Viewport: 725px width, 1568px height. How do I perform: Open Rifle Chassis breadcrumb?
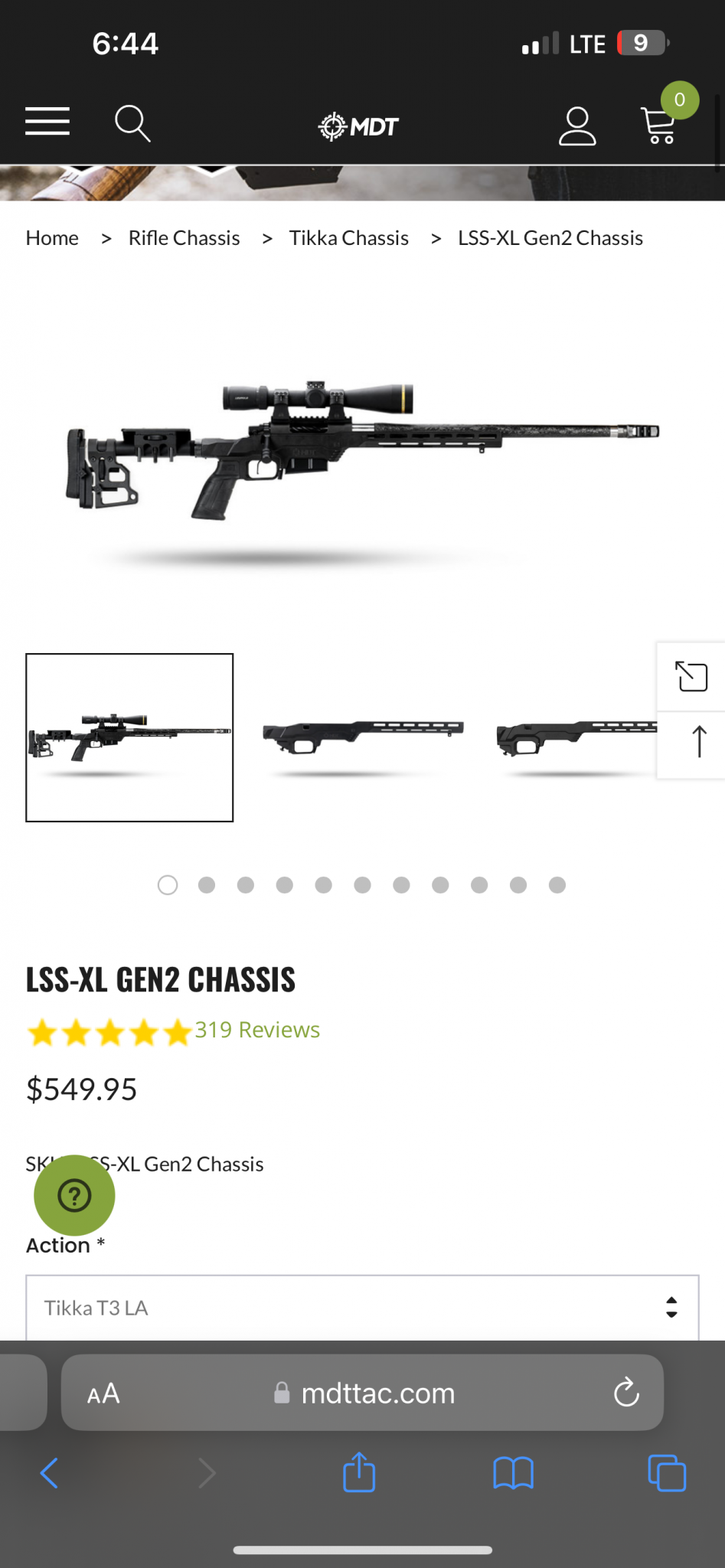click(x=184, y=238)
